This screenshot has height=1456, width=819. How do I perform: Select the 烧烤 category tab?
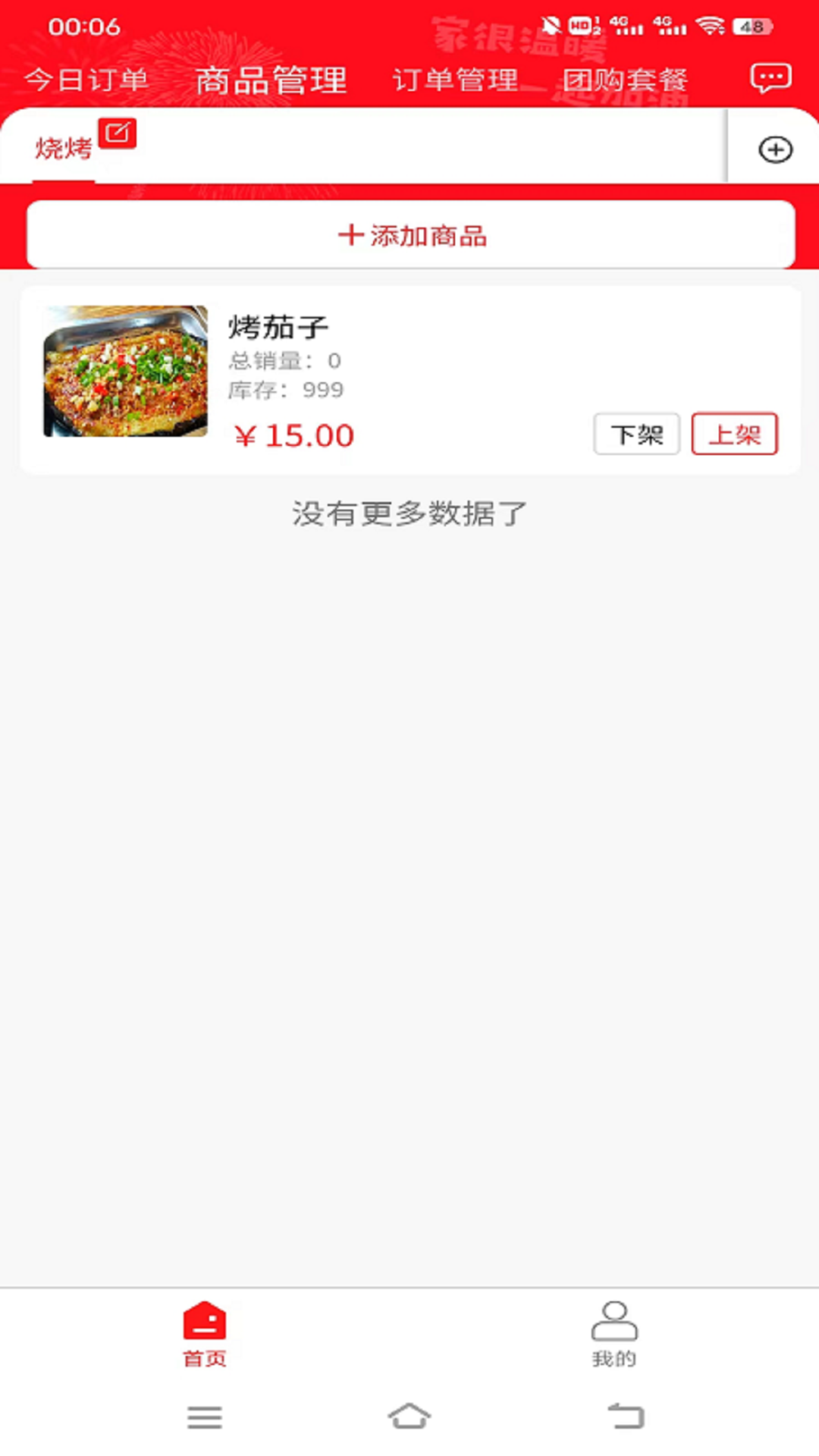coord(62,148)
